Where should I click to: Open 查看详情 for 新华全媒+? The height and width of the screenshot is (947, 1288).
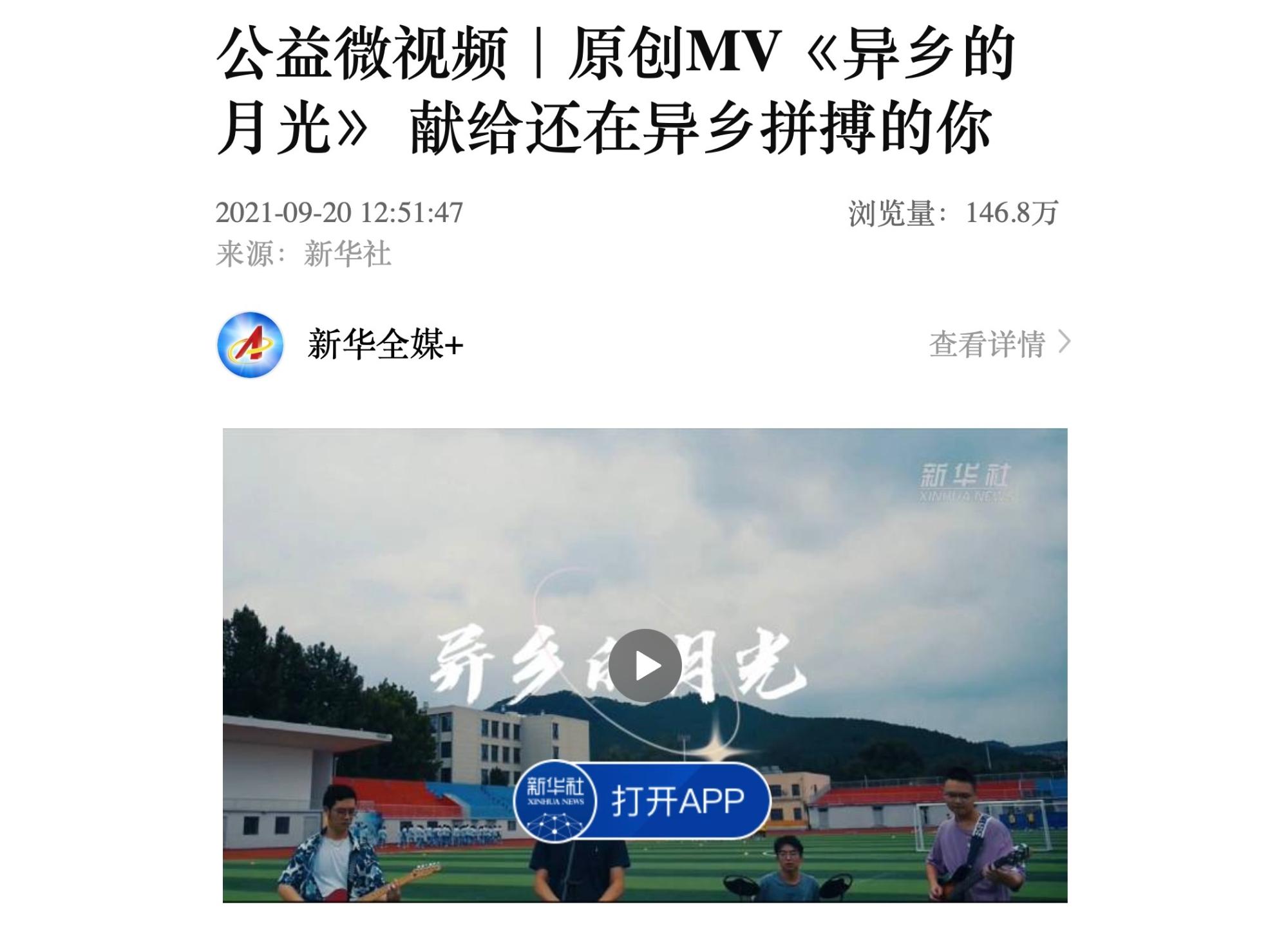point(999,344)
